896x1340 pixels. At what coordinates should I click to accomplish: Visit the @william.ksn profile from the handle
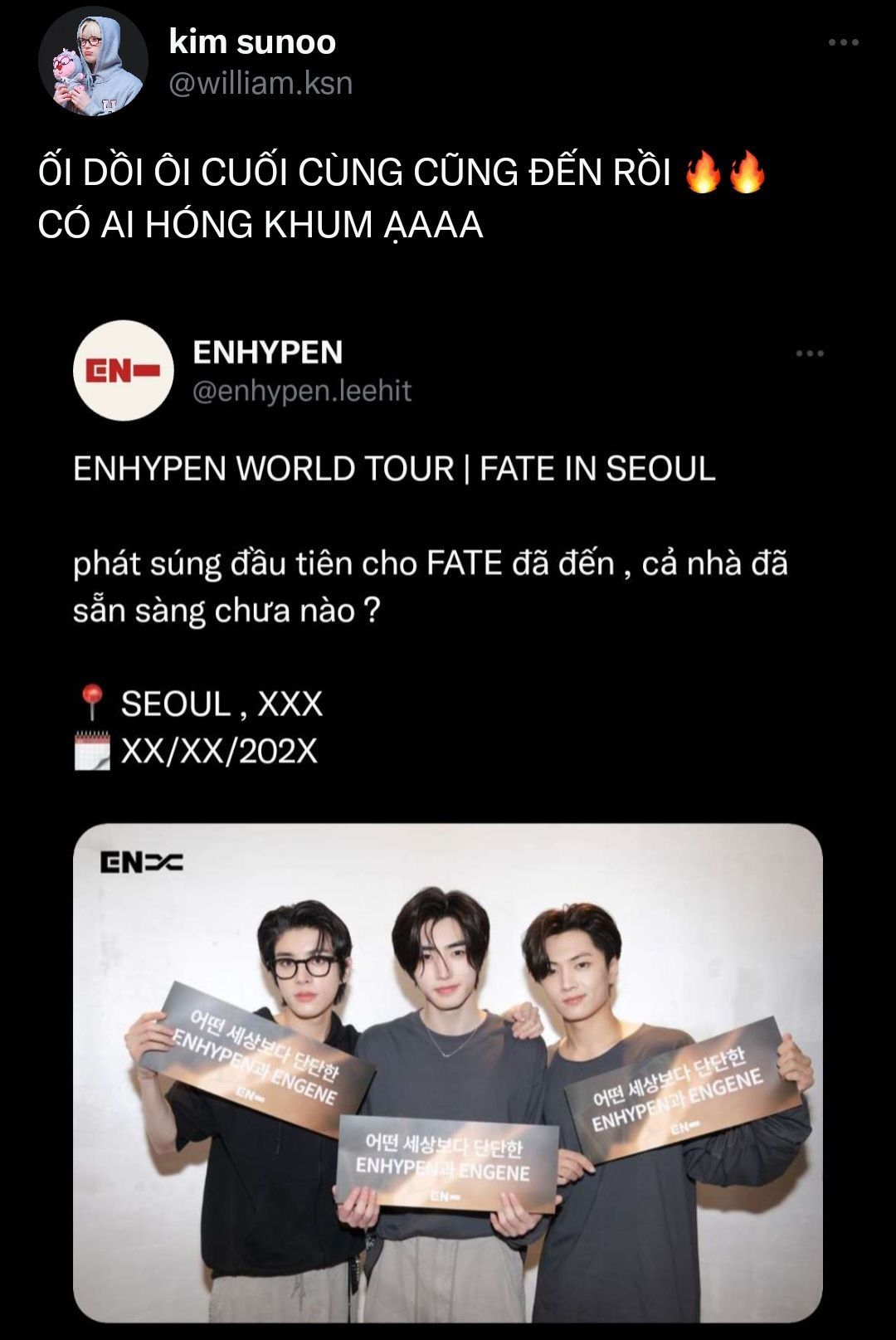pos(261,84)
